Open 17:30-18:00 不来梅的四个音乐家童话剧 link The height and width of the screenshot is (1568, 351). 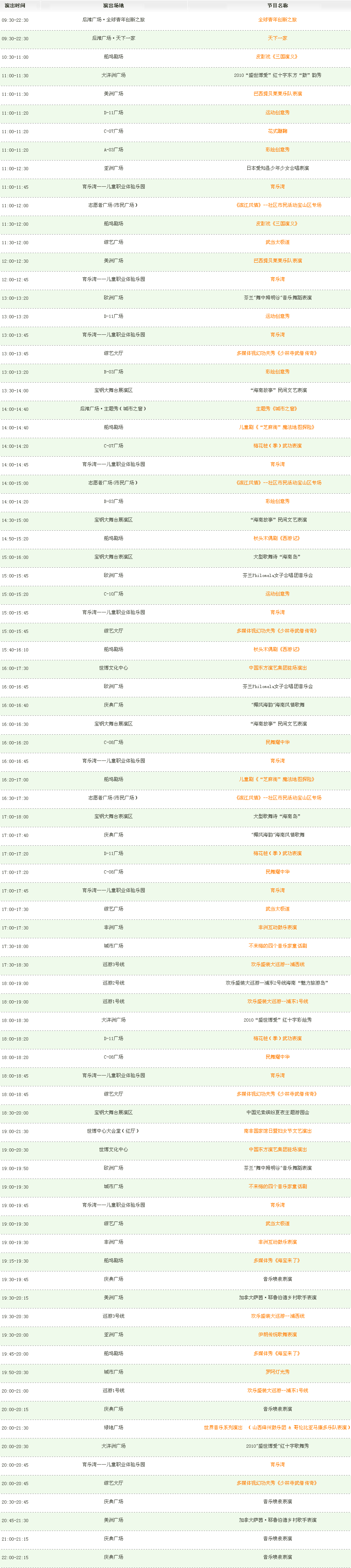[x=277, y=946]
